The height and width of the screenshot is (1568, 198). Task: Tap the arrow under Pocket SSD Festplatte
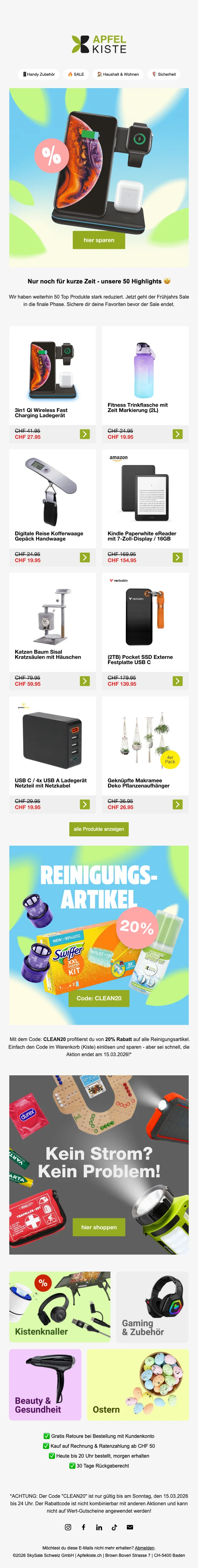tap(177, 681)
